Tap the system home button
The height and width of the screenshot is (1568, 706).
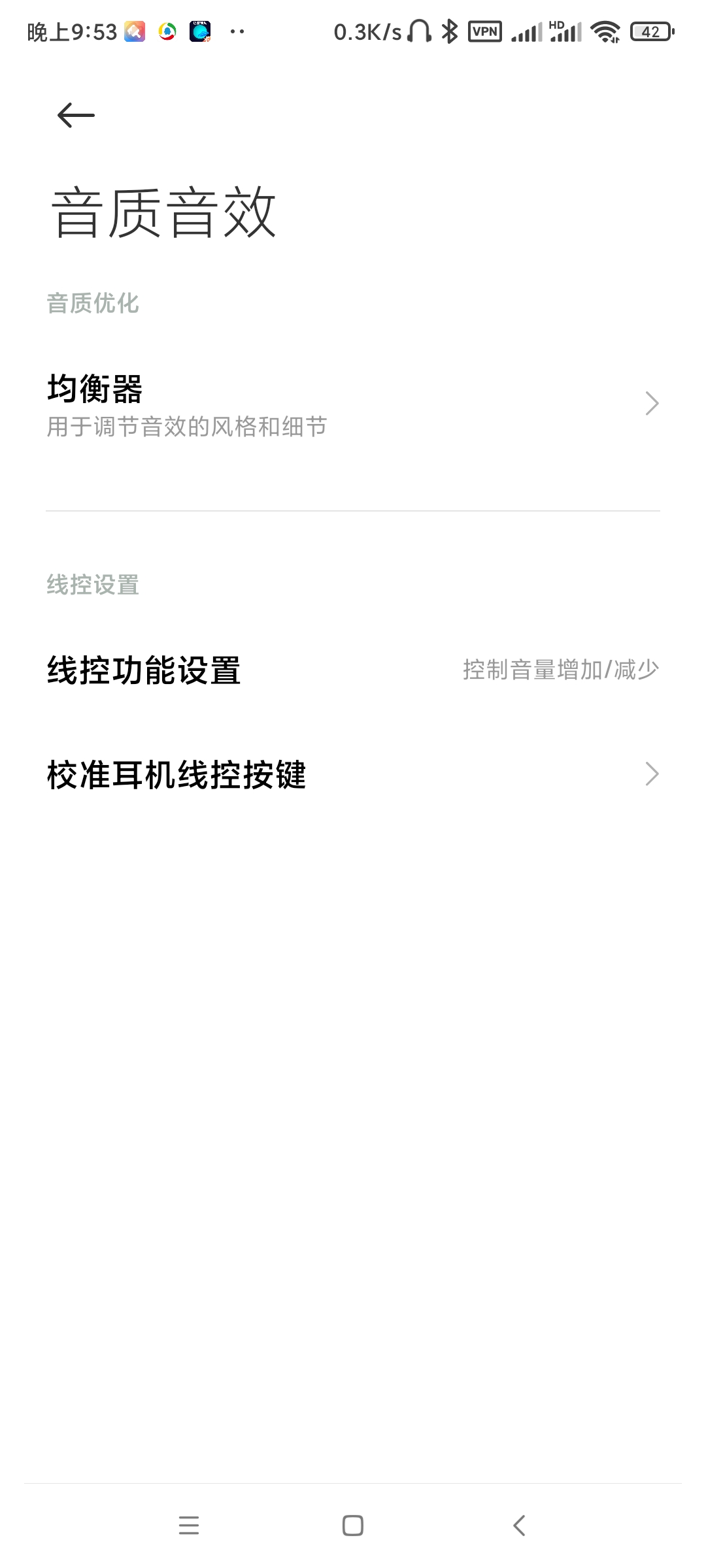coord(353,1526)
